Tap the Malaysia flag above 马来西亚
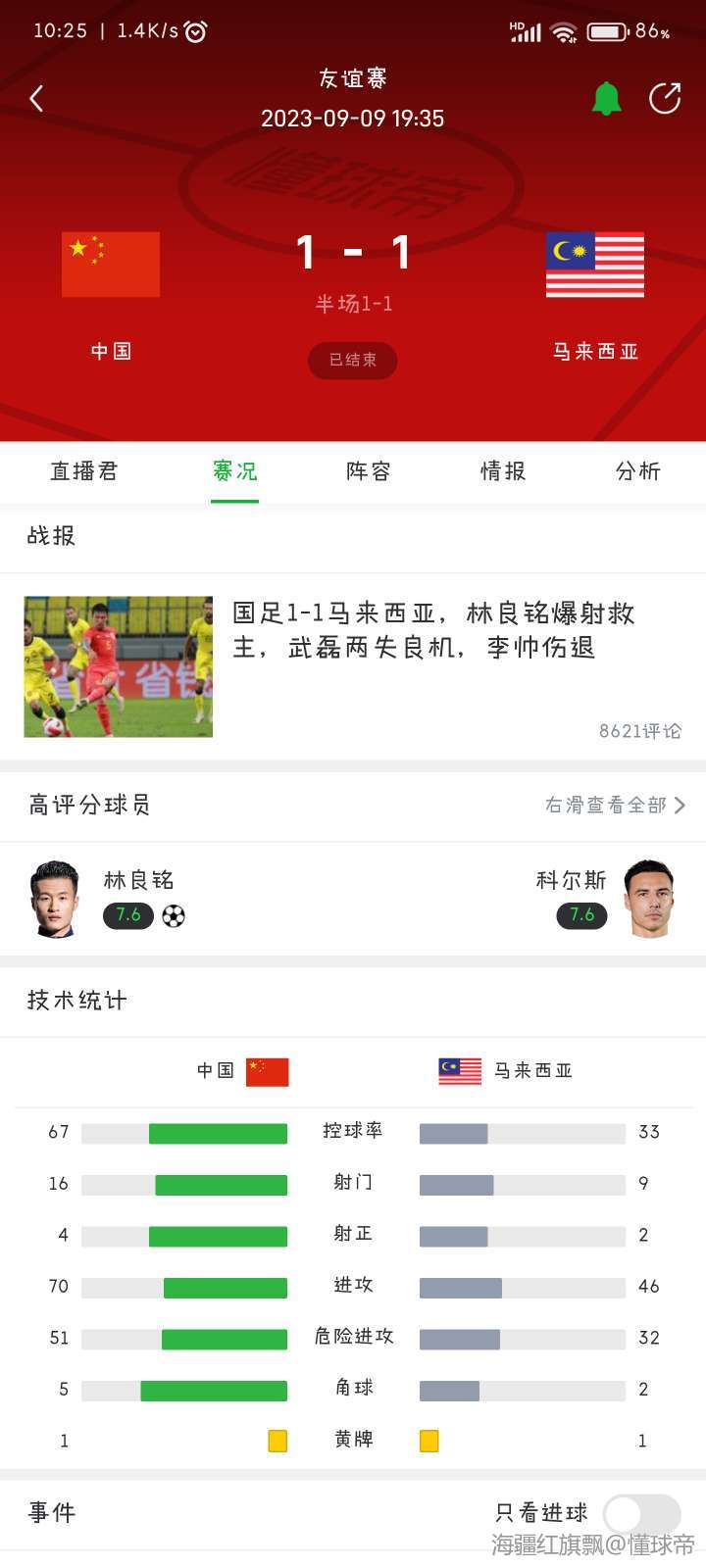The height and width of the screenshot is (1568, 706). pos(593,264)
